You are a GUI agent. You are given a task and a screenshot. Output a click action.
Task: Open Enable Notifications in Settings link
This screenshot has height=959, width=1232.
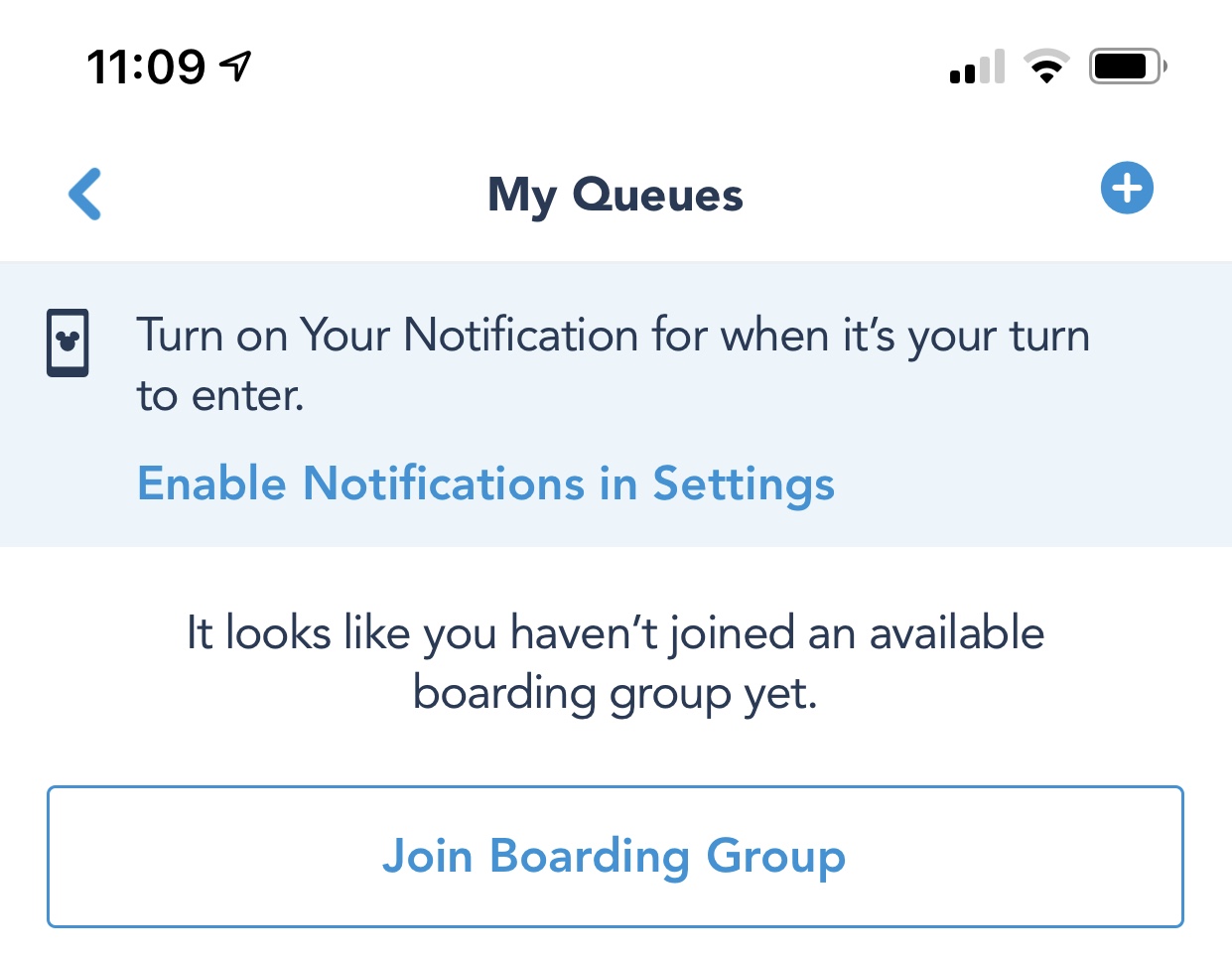(x=485, y=483)
